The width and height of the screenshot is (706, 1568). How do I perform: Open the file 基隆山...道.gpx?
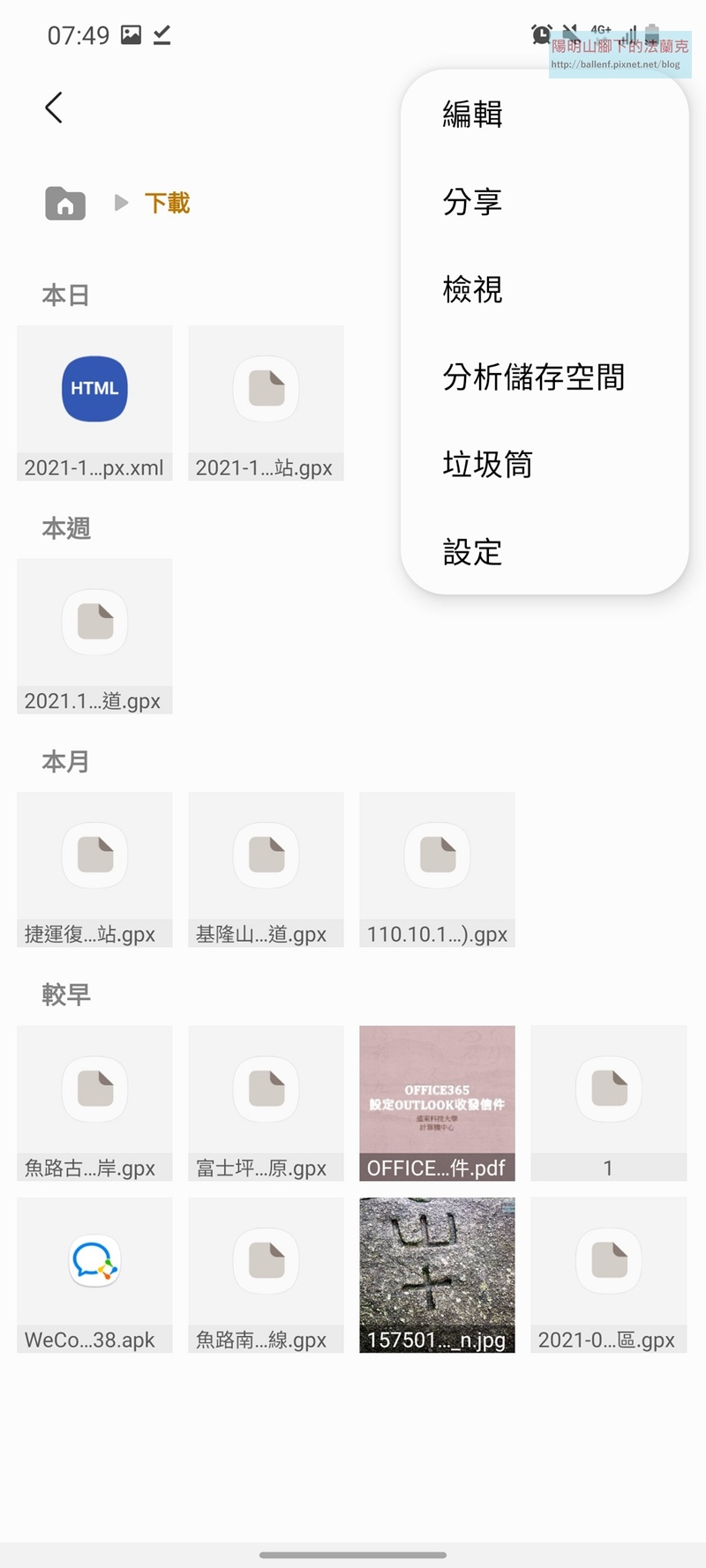266,870
